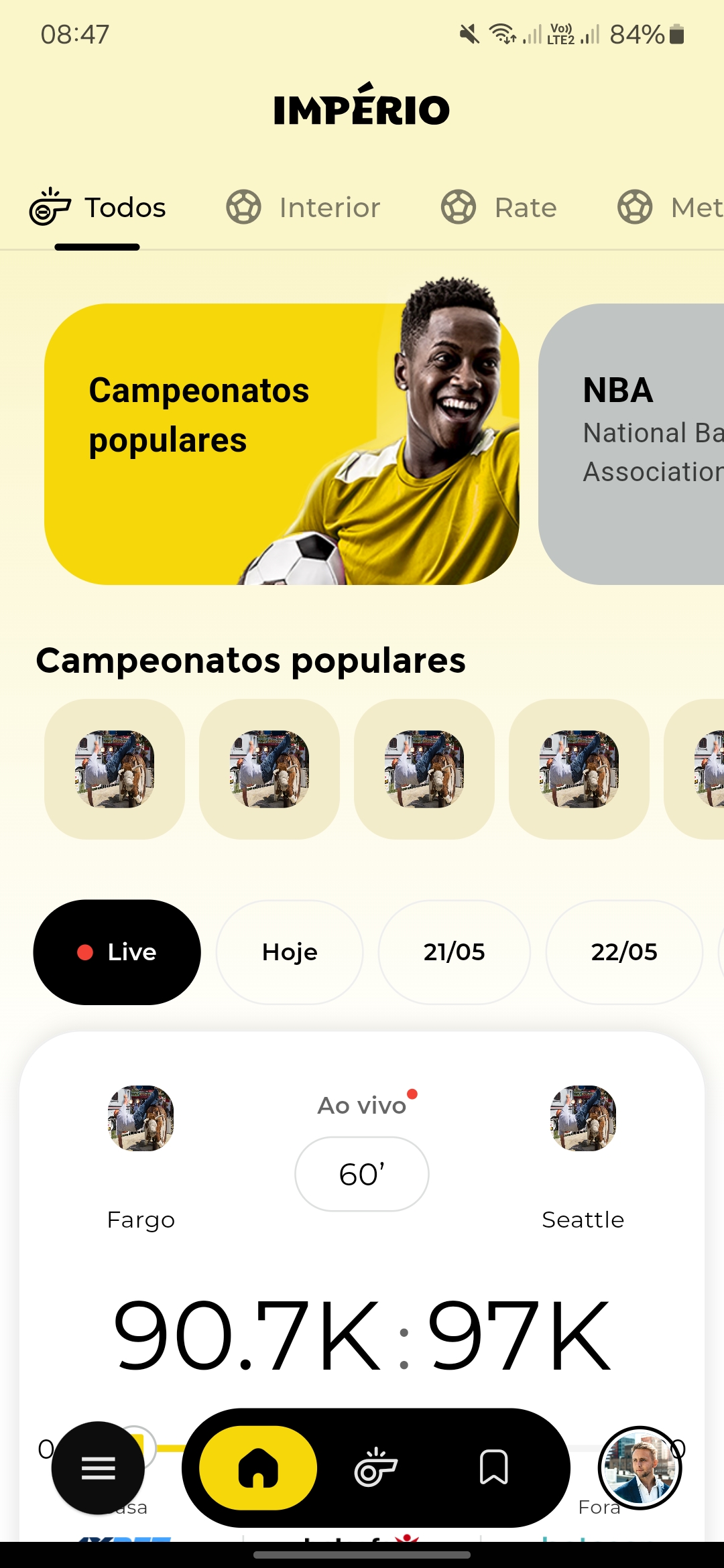The width and height of the screenshot is (724, 1568).
Task: Open the bookmarks tab
Action: (494, 1468)
